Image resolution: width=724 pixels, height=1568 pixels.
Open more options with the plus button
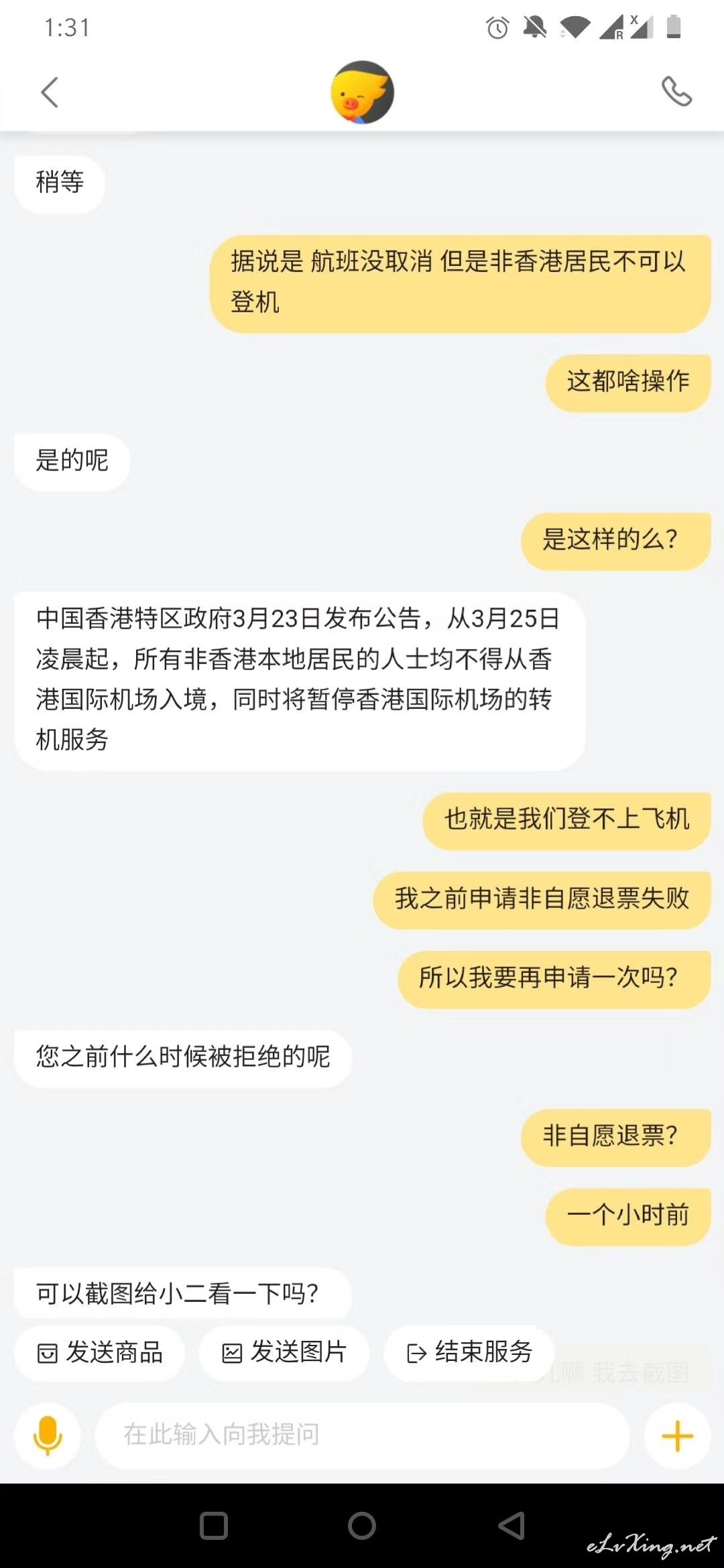pyautogui.click(x=677, y=1436)
